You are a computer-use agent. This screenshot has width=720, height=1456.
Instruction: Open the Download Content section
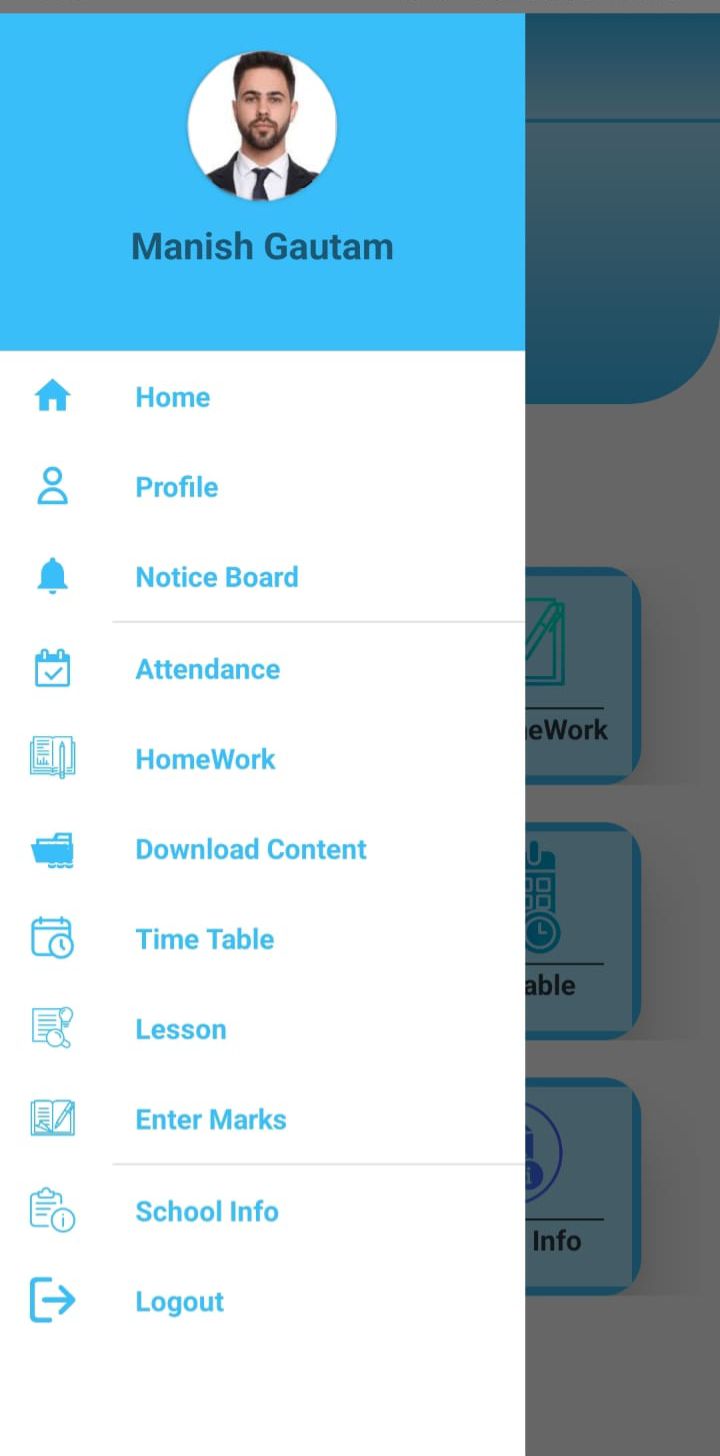point(250,849)
